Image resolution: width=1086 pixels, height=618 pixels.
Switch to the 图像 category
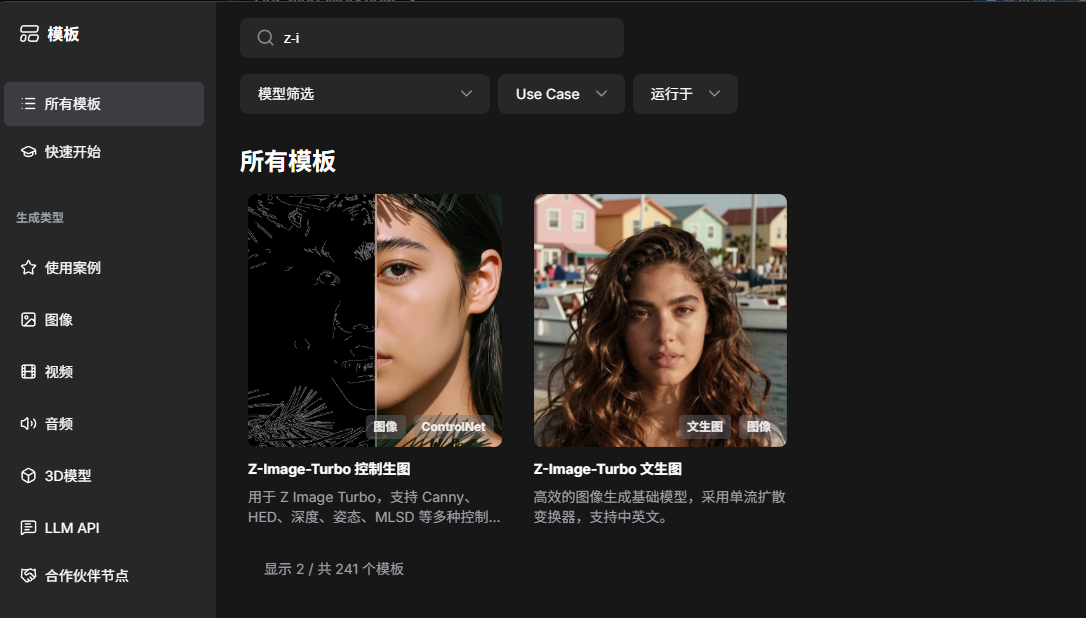pos(59,320)
